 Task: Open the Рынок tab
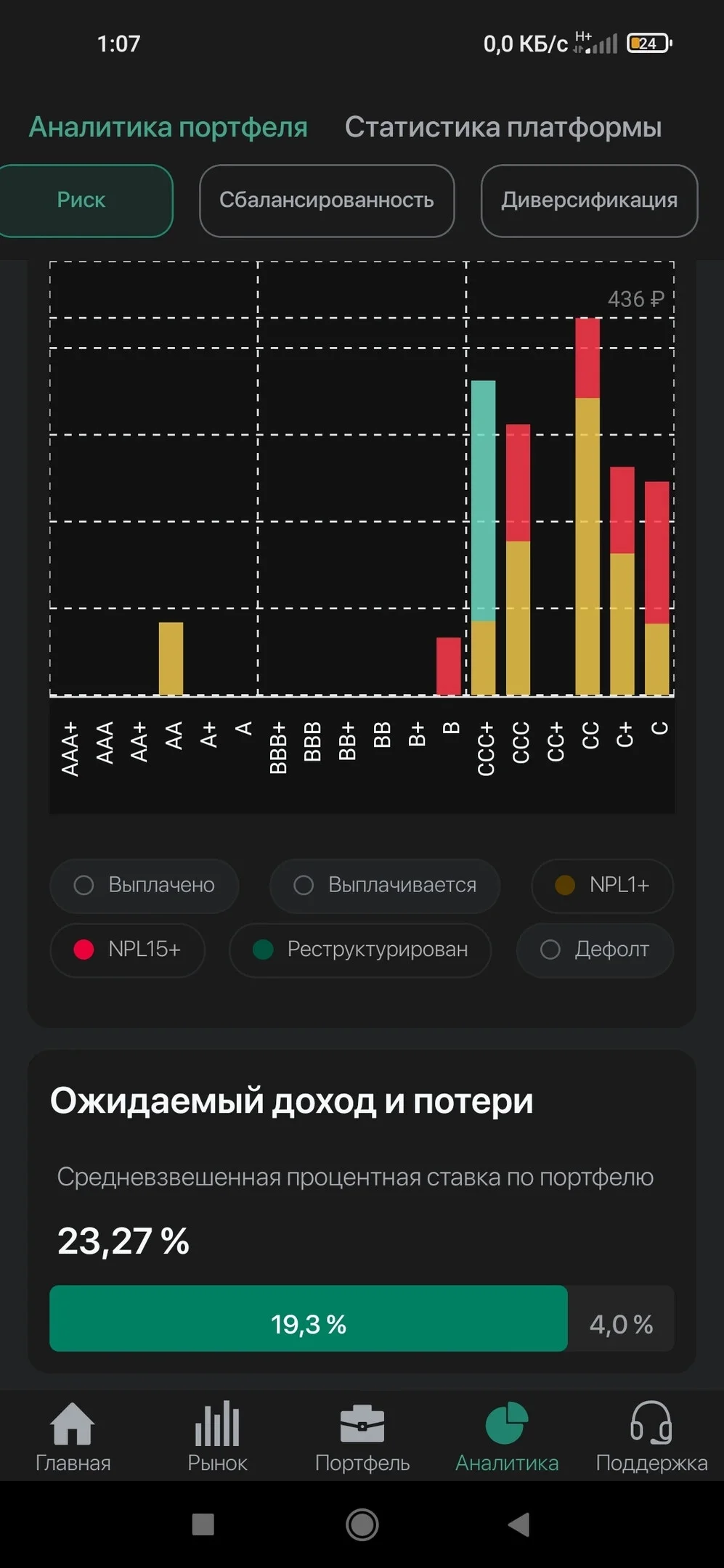[217, 1437]
